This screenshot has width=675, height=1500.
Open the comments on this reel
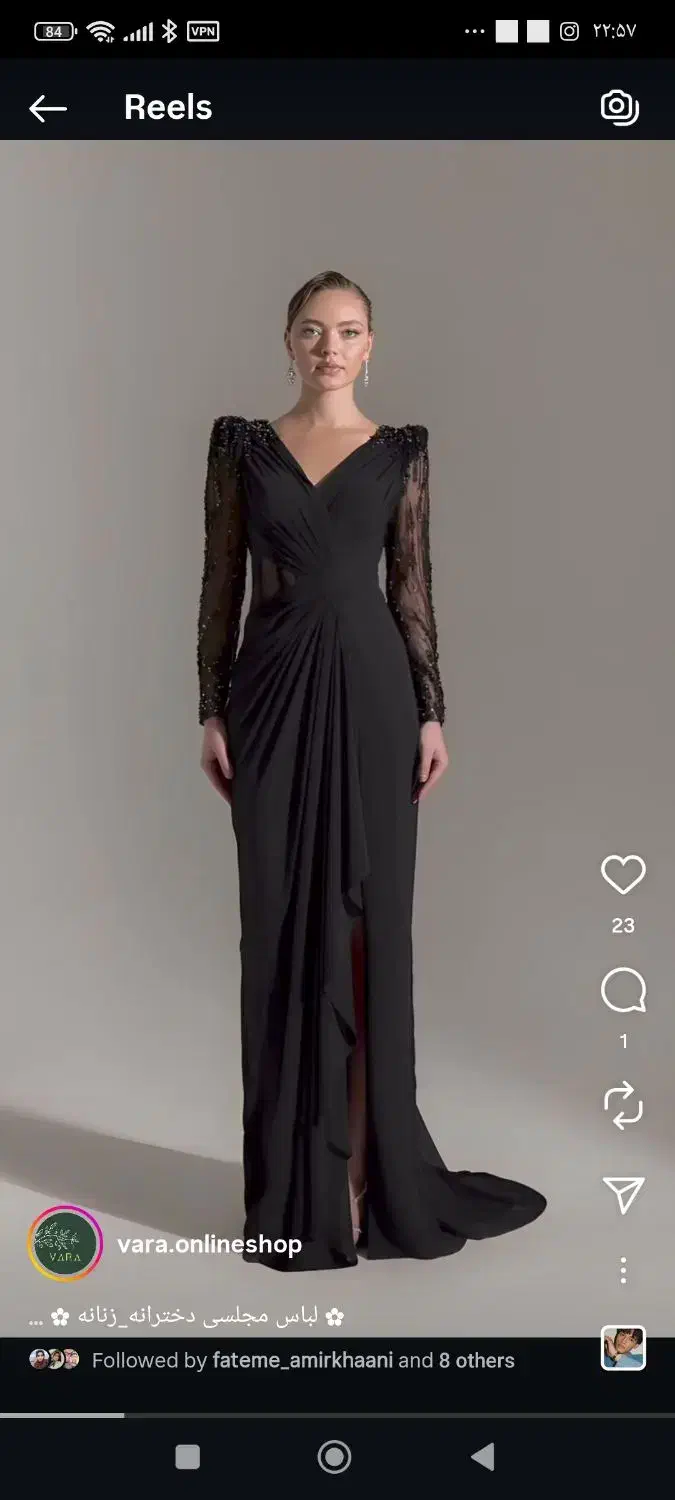coord(622,992)
